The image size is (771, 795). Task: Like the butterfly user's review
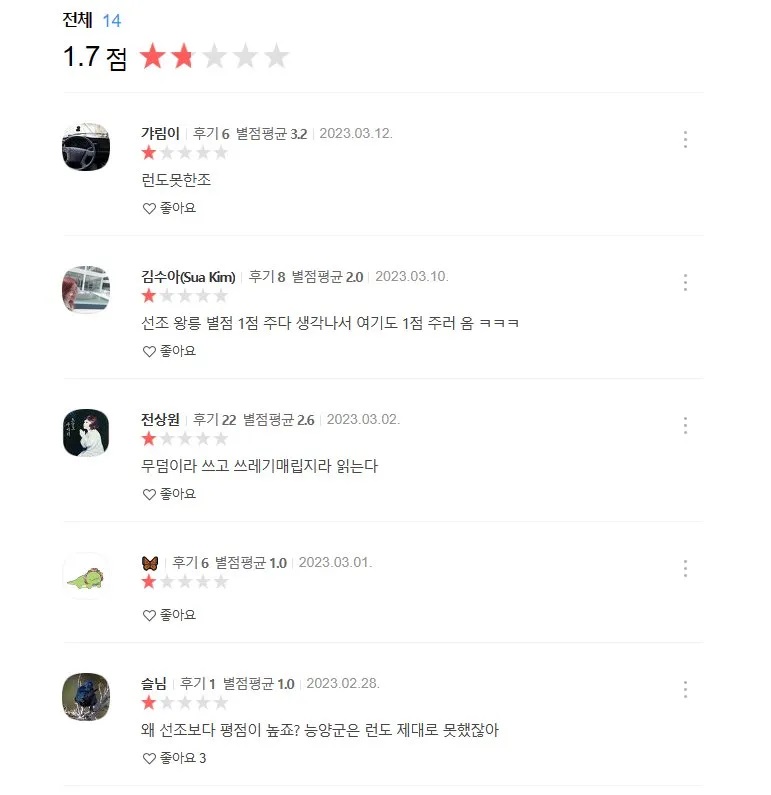[169, 615]
